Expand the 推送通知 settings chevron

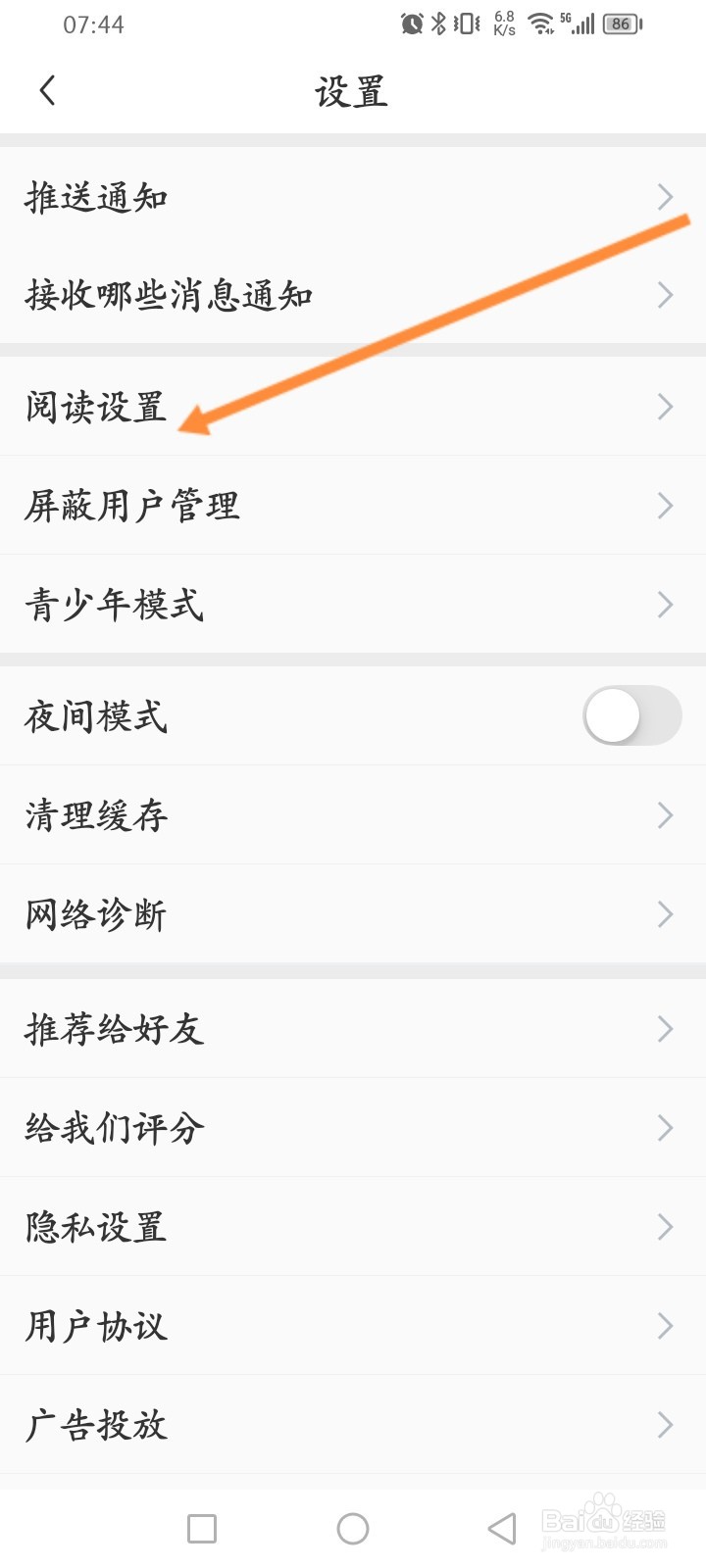(x=665, y=196)
